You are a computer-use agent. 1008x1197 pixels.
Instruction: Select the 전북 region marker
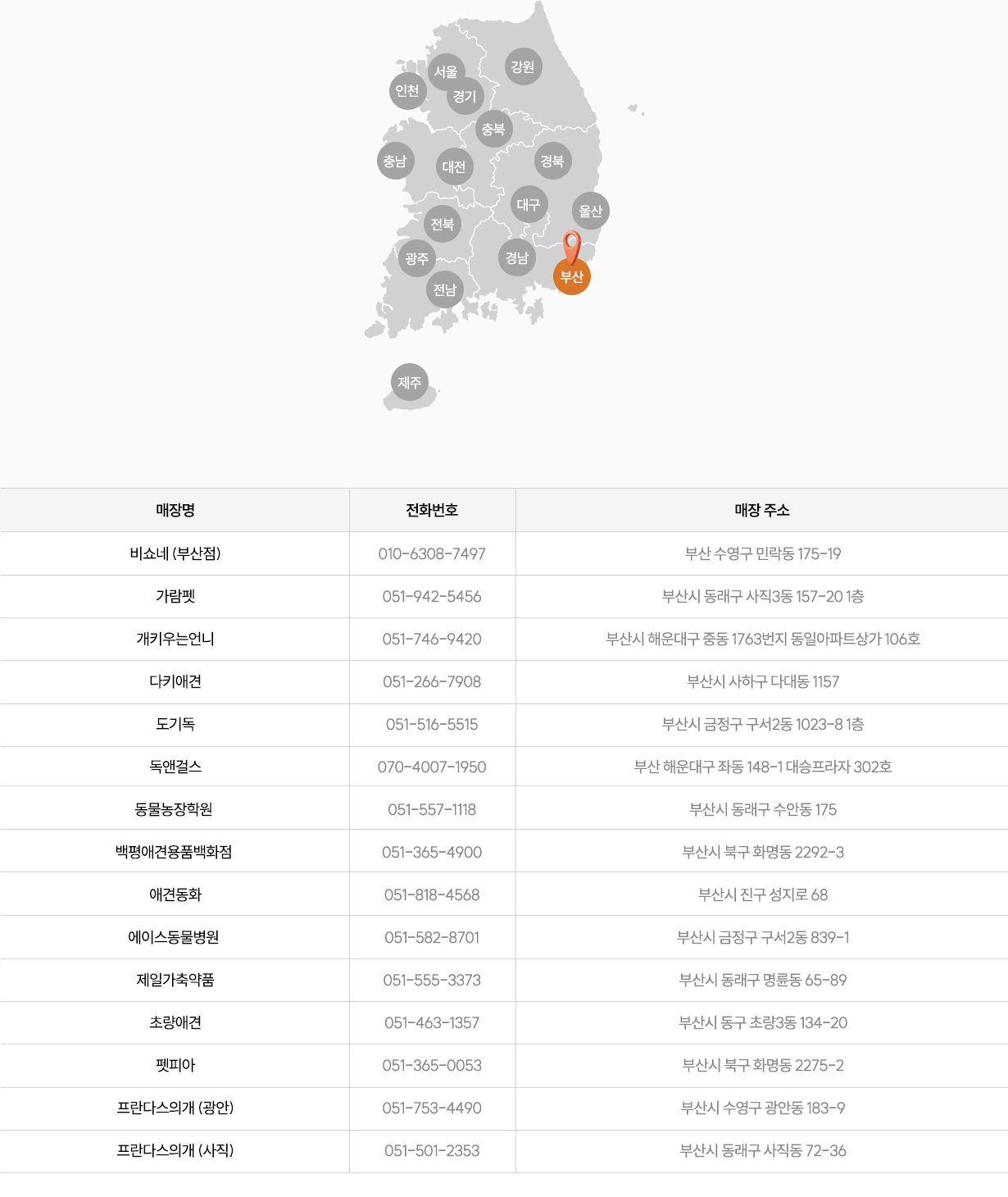pos(443,224)
